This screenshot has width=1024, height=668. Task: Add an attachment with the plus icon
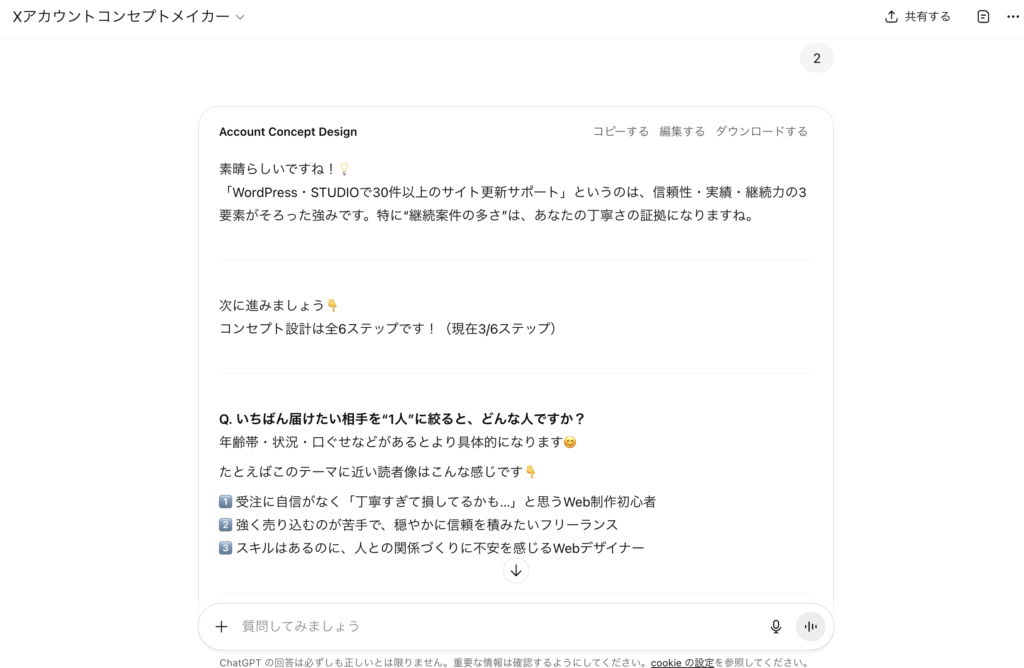[222, 626]
